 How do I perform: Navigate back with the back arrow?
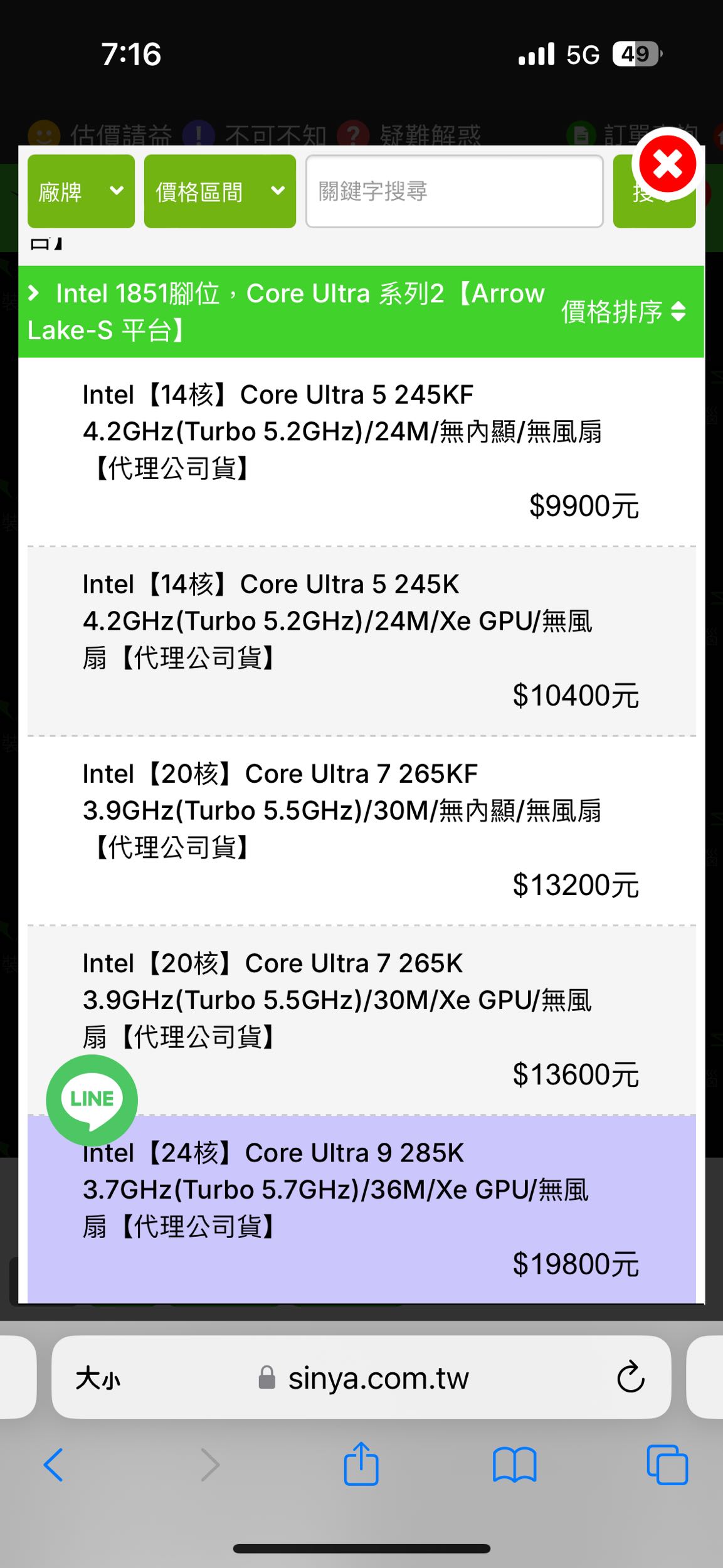point(53,1465)
